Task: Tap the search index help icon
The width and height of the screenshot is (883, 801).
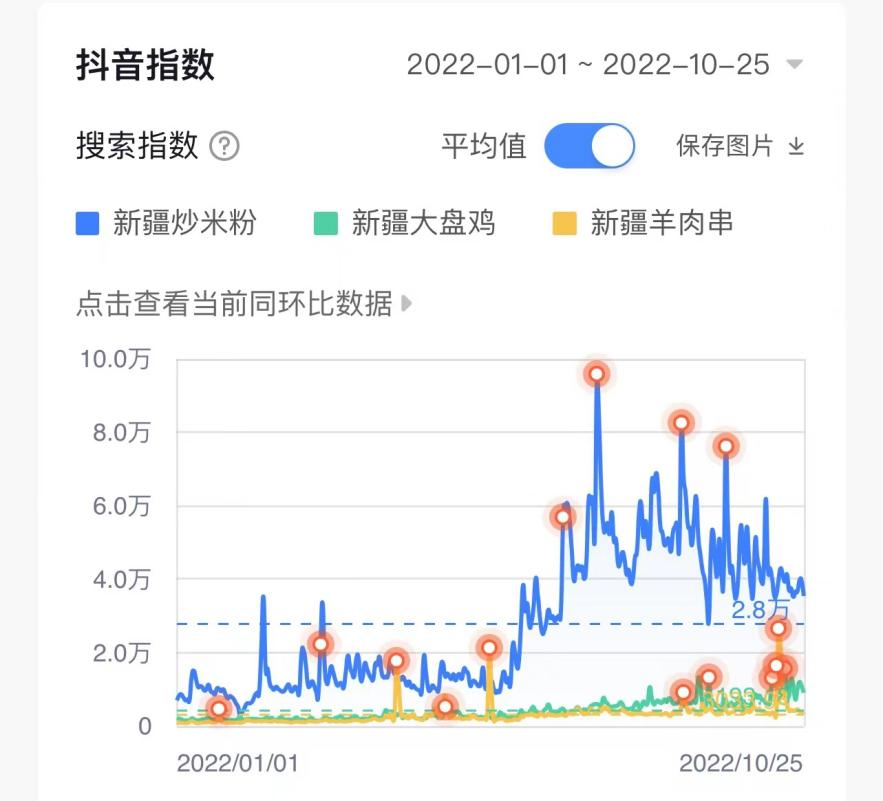Action: pos(225,147)
